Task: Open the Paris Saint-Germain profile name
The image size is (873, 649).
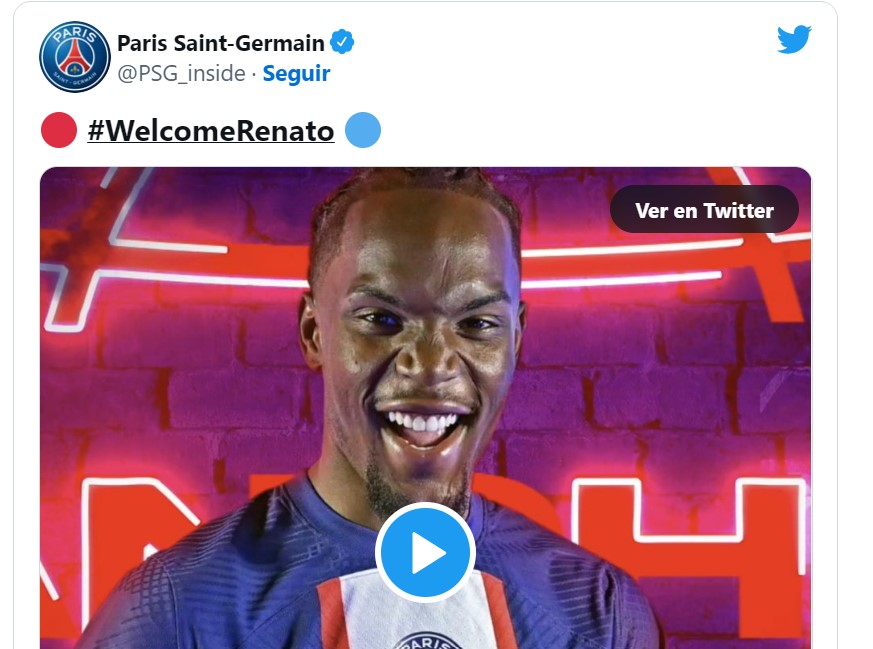Action: coord(221,43)
